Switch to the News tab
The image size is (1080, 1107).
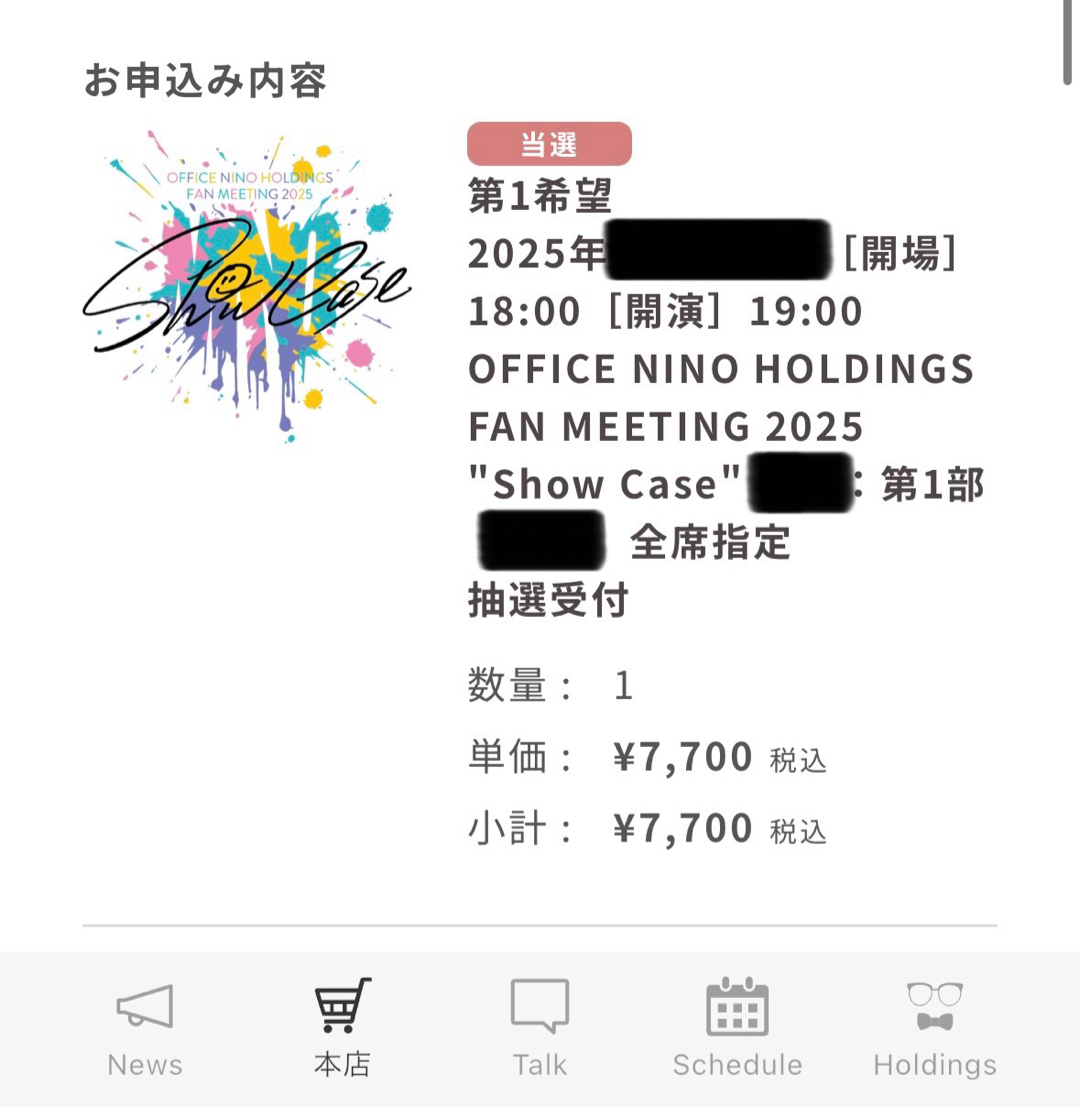point(145,1026)
